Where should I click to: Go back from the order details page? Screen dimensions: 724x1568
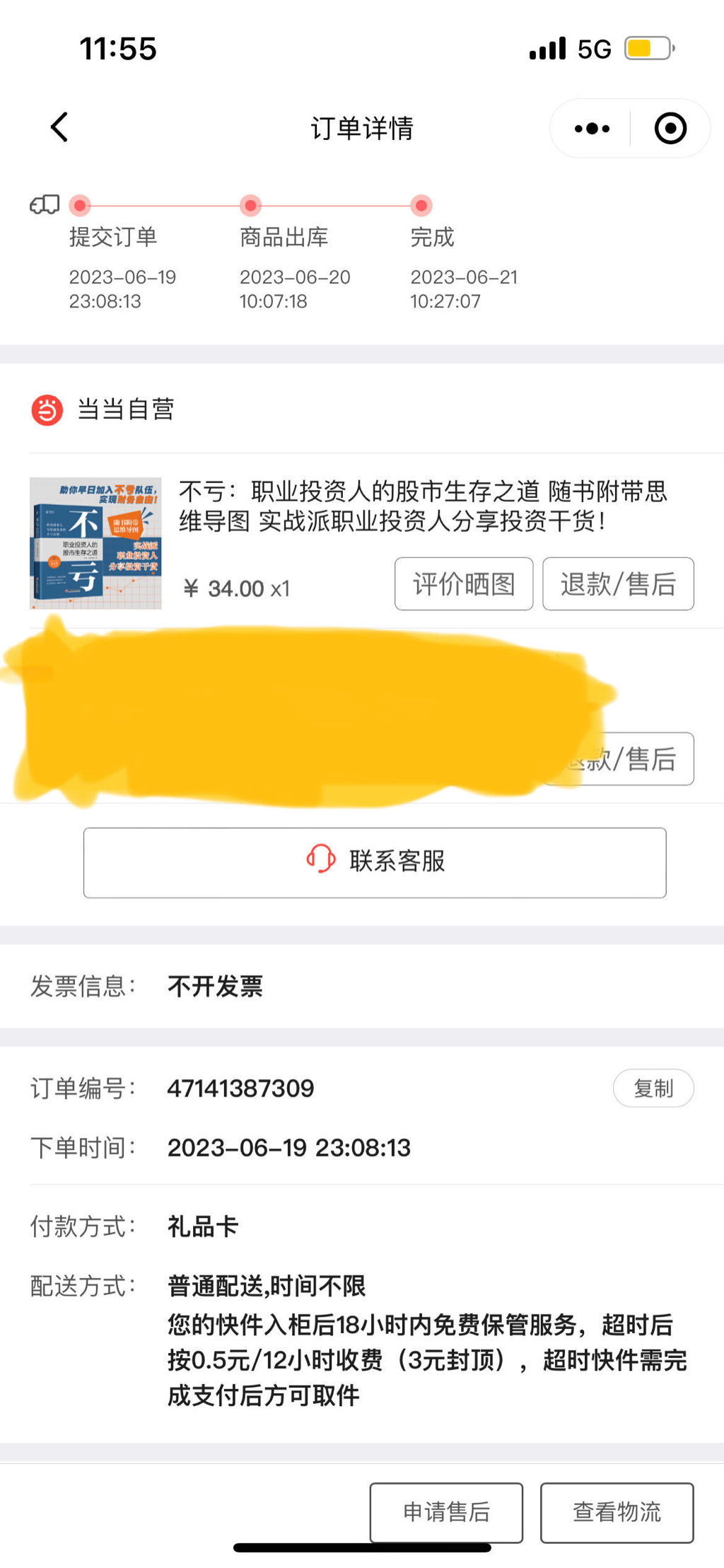59,128
